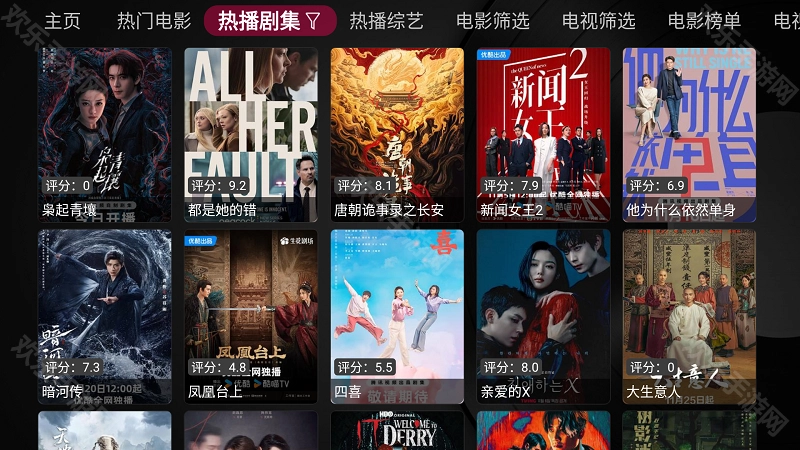800x450 pixels.
Task: Open the 热门电影 tab
Action: [x=153, y=21]
